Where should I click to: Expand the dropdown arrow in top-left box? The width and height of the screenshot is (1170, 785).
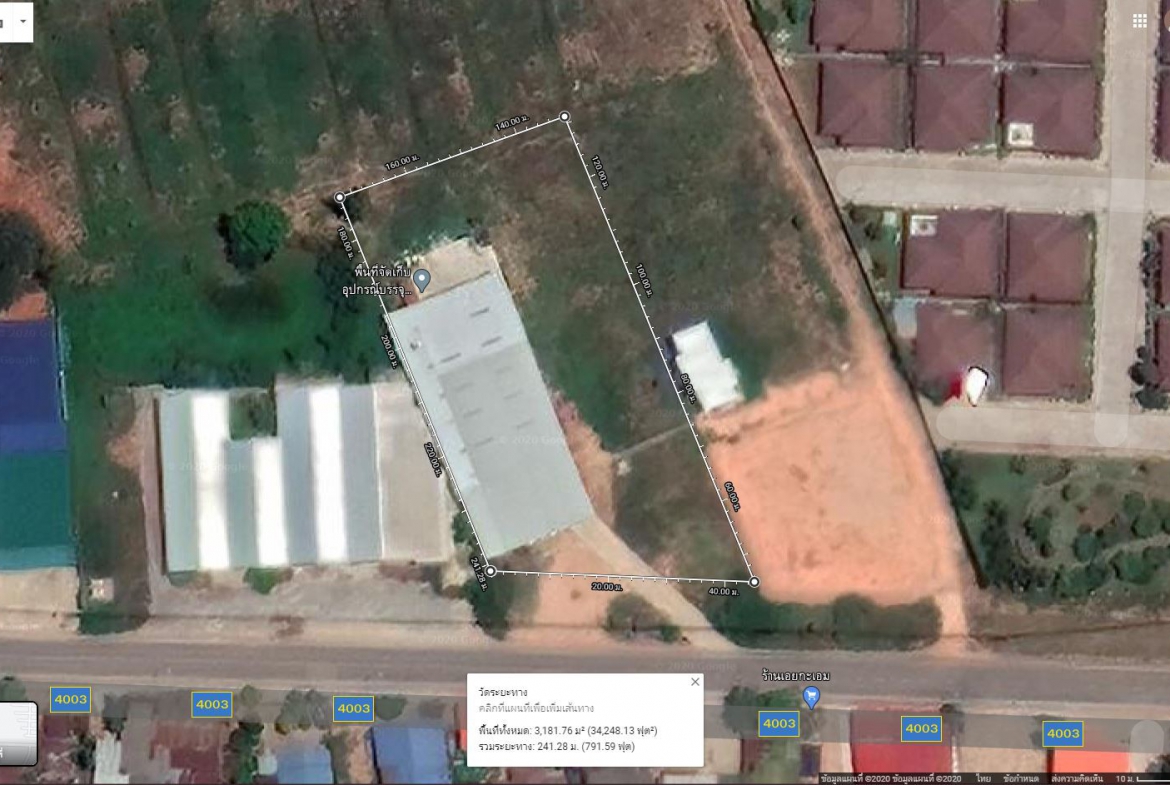coord(20,21)
